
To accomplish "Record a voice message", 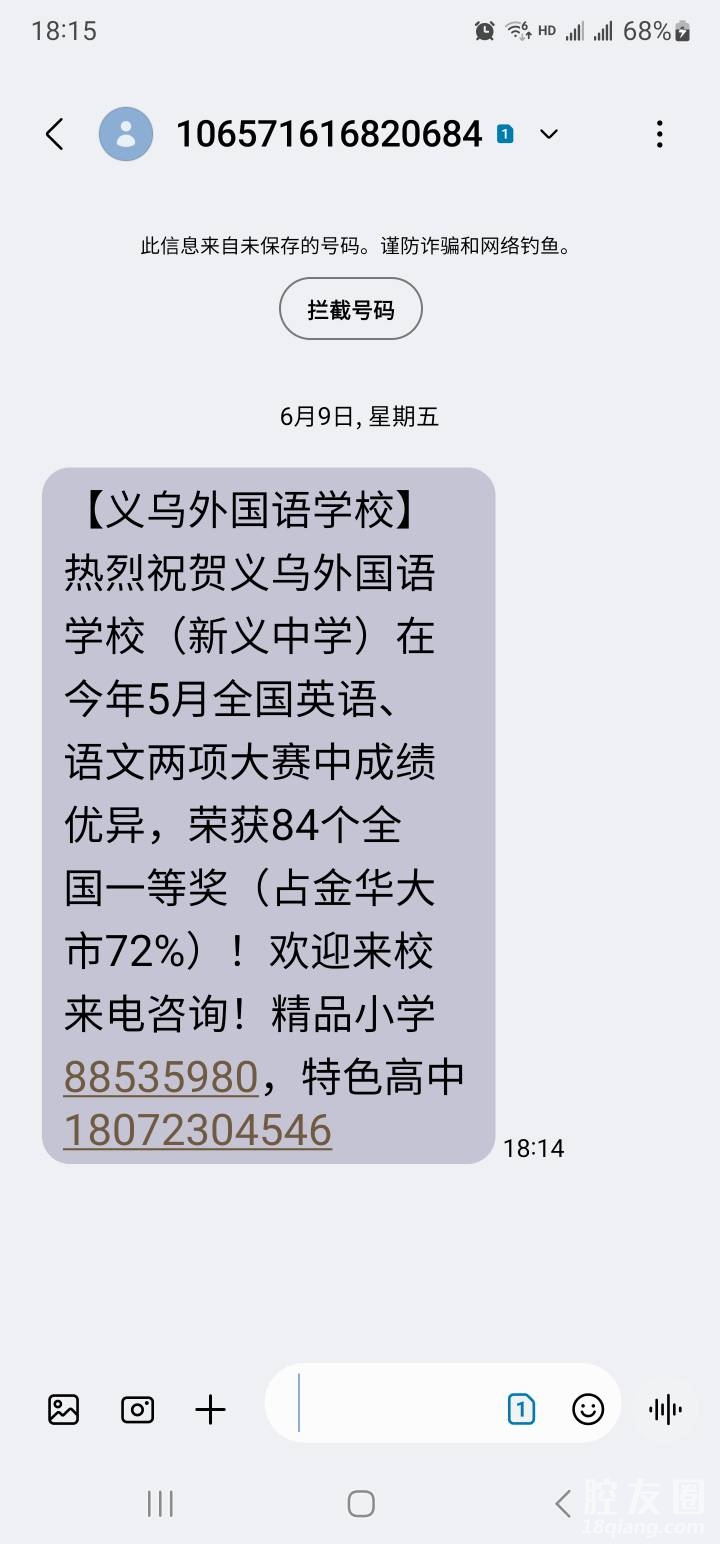I will 665,1410.
